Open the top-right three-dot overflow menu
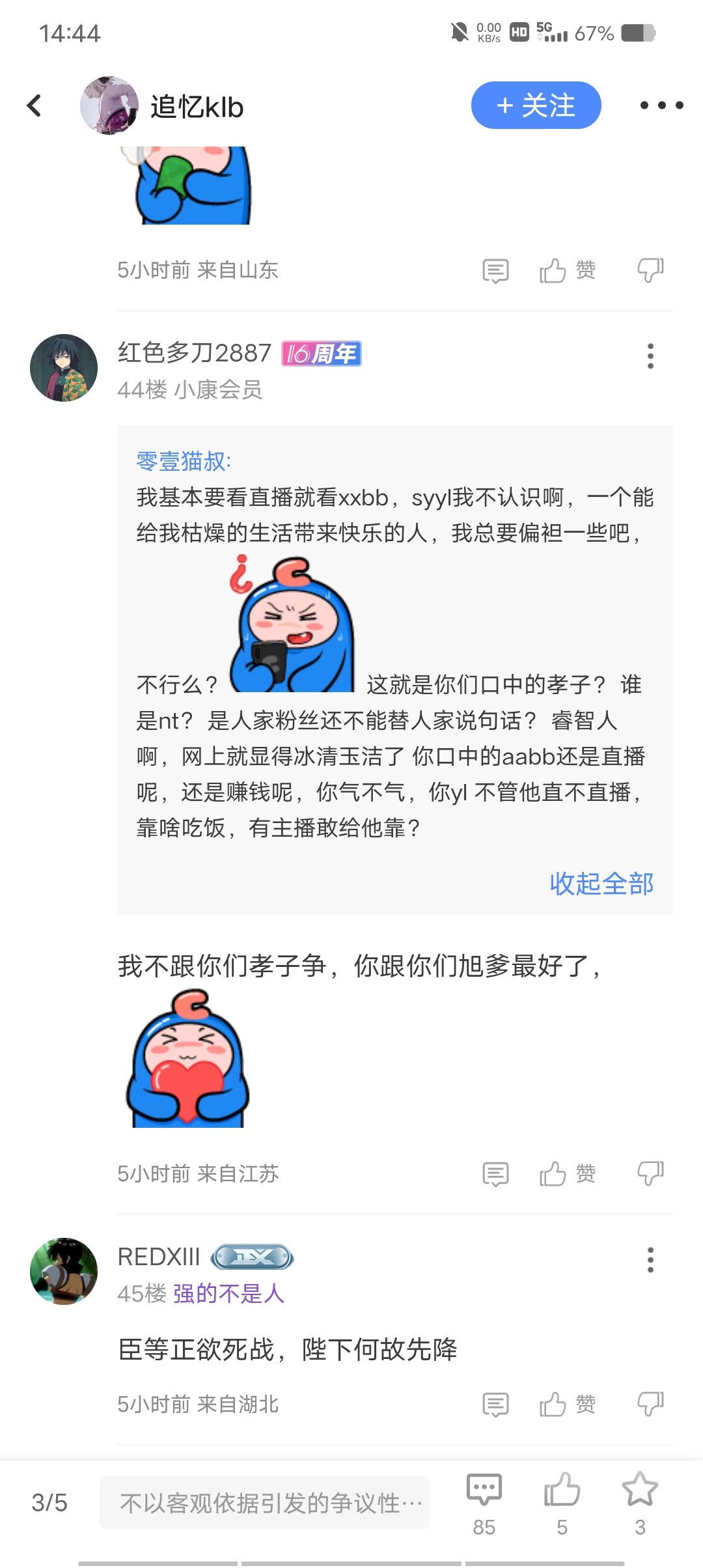703x1568 pixels. [661, 105]
